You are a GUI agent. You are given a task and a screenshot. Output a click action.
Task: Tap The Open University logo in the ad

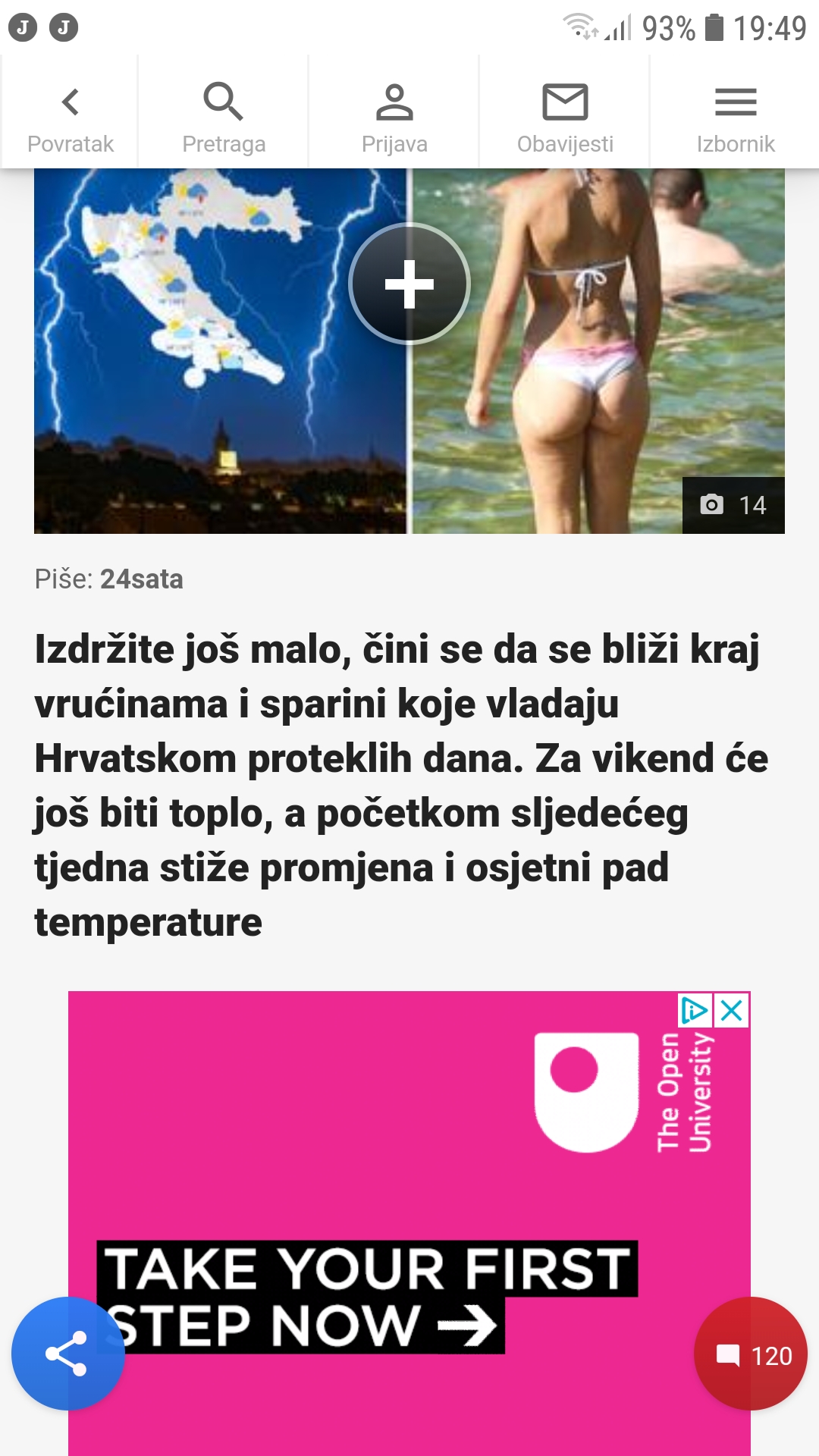click(586, 1092)
